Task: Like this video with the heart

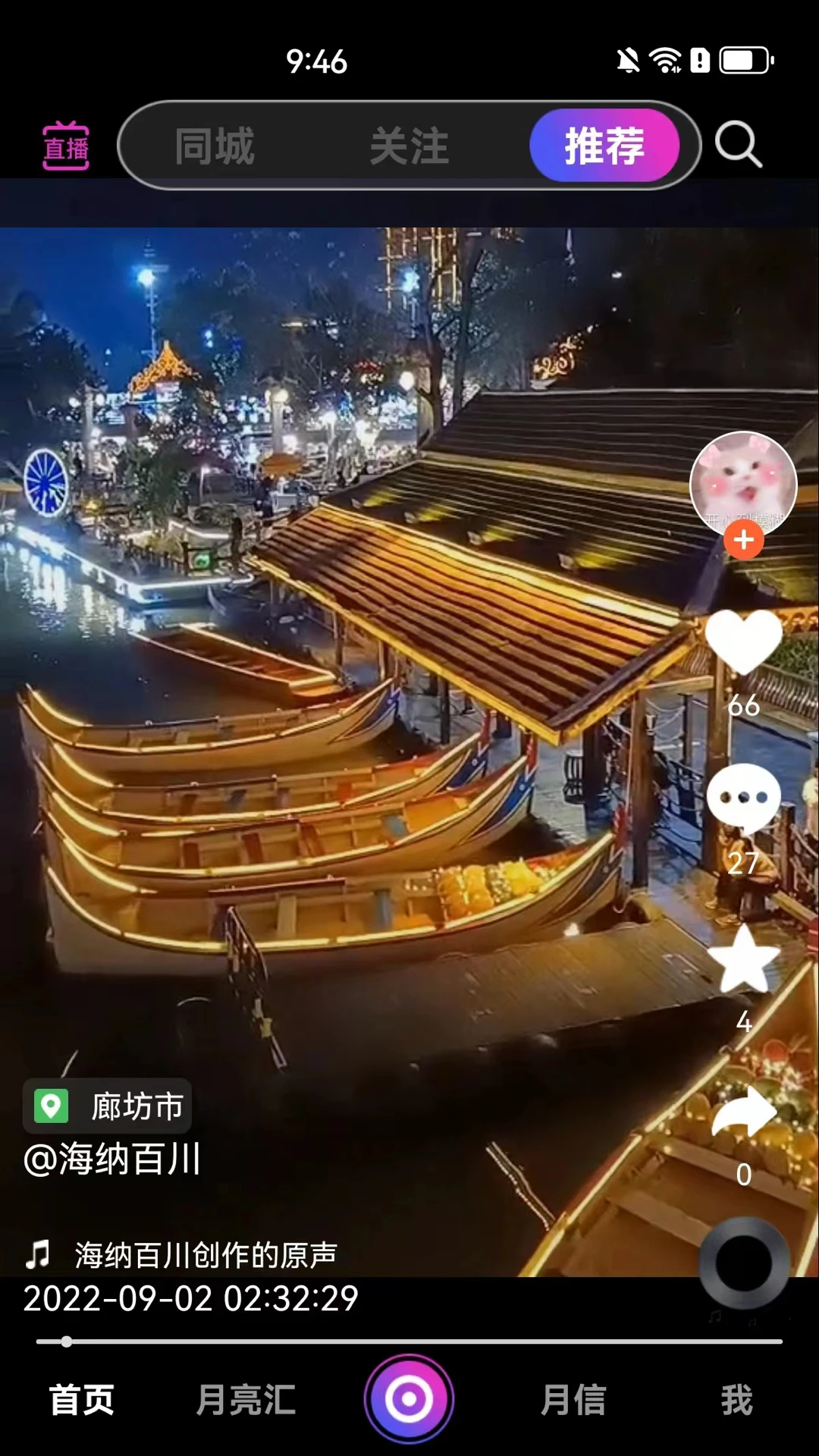Action: (x=743, y=642)
